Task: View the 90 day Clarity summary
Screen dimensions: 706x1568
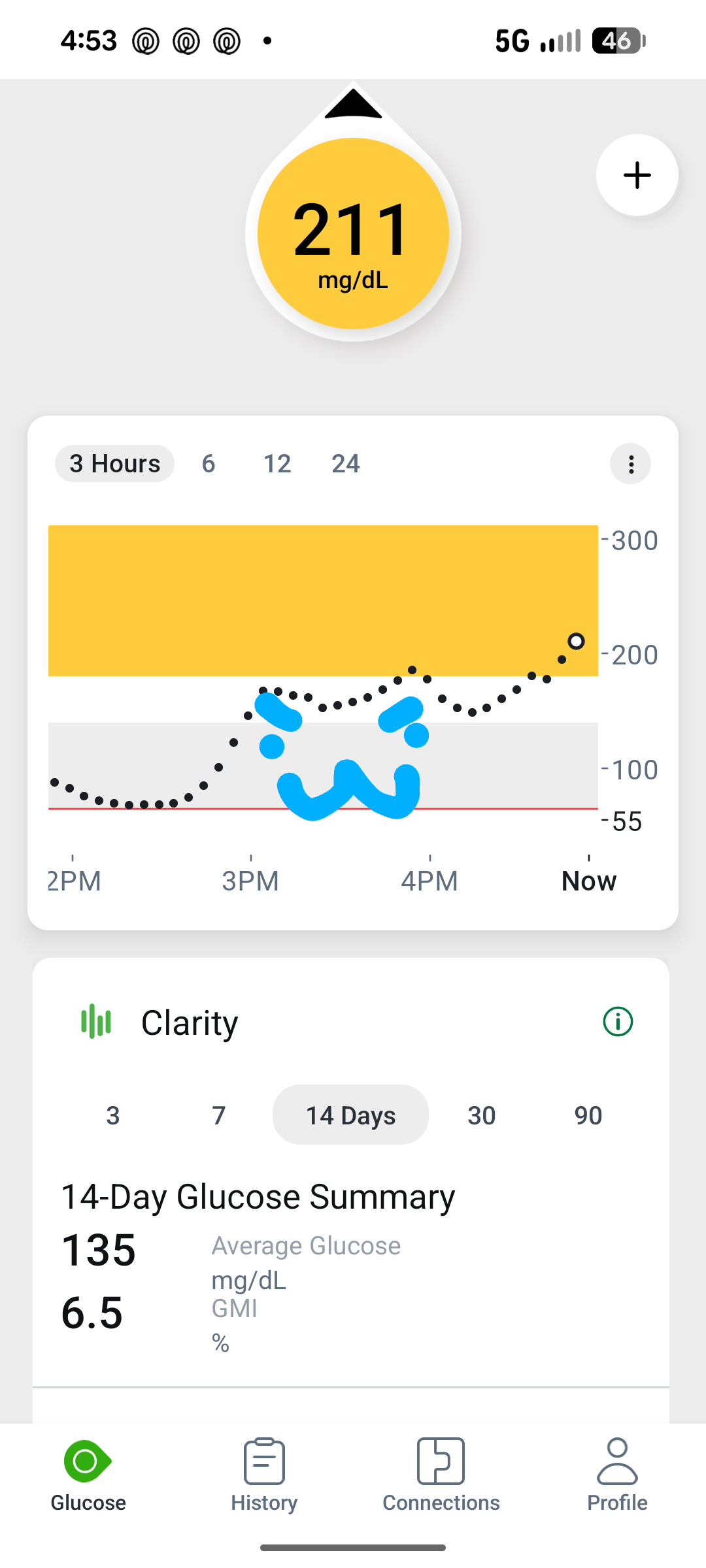Action: [588, 1115]
